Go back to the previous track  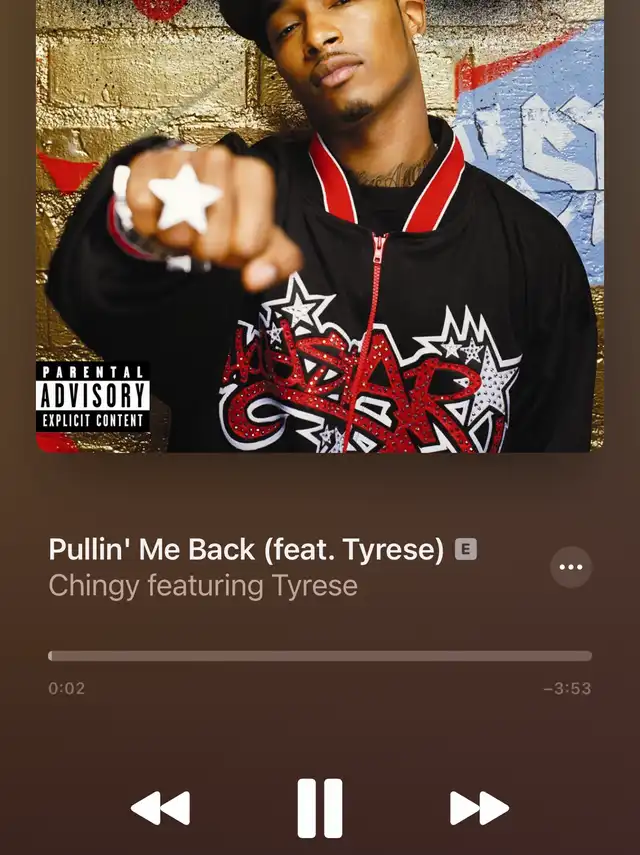pyautogui.click(x=161, y=808)
